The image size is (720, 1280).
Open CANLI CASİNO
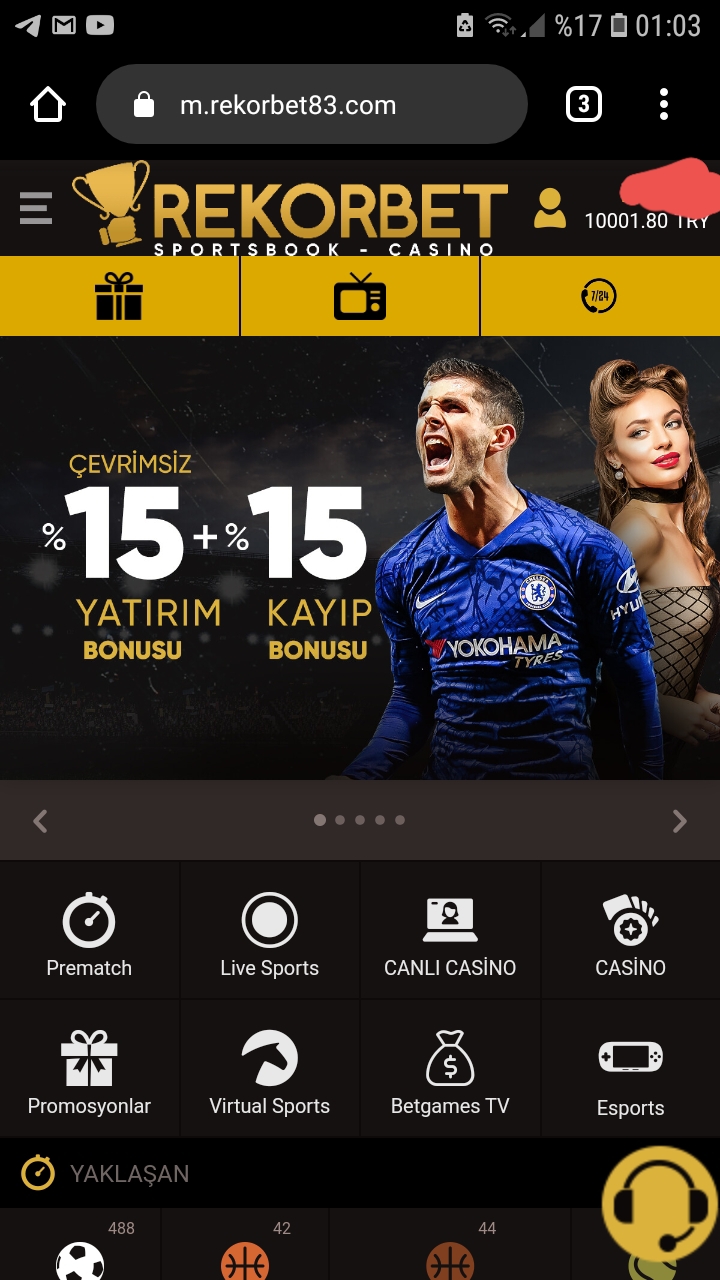[450, 932]
